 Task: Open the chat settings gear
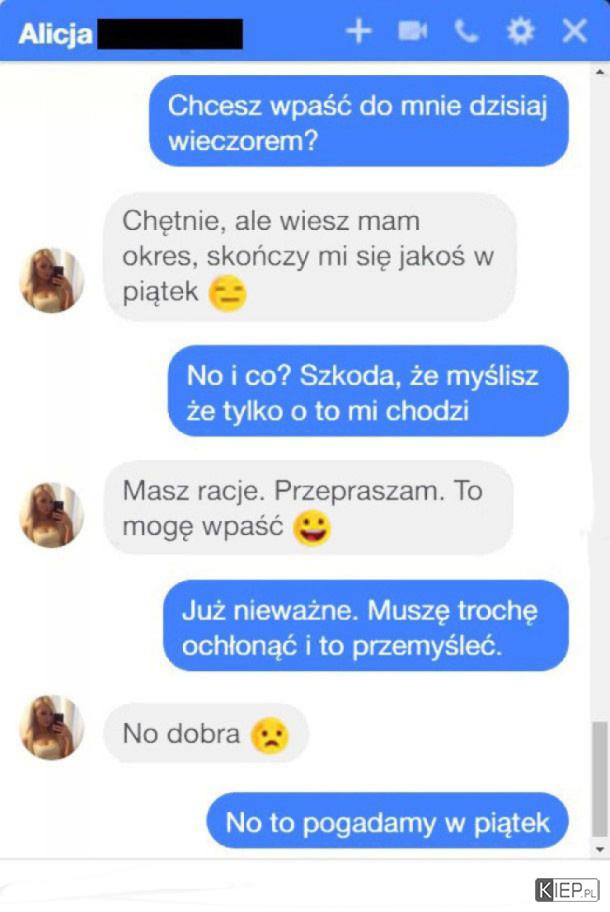coord(520,31)
